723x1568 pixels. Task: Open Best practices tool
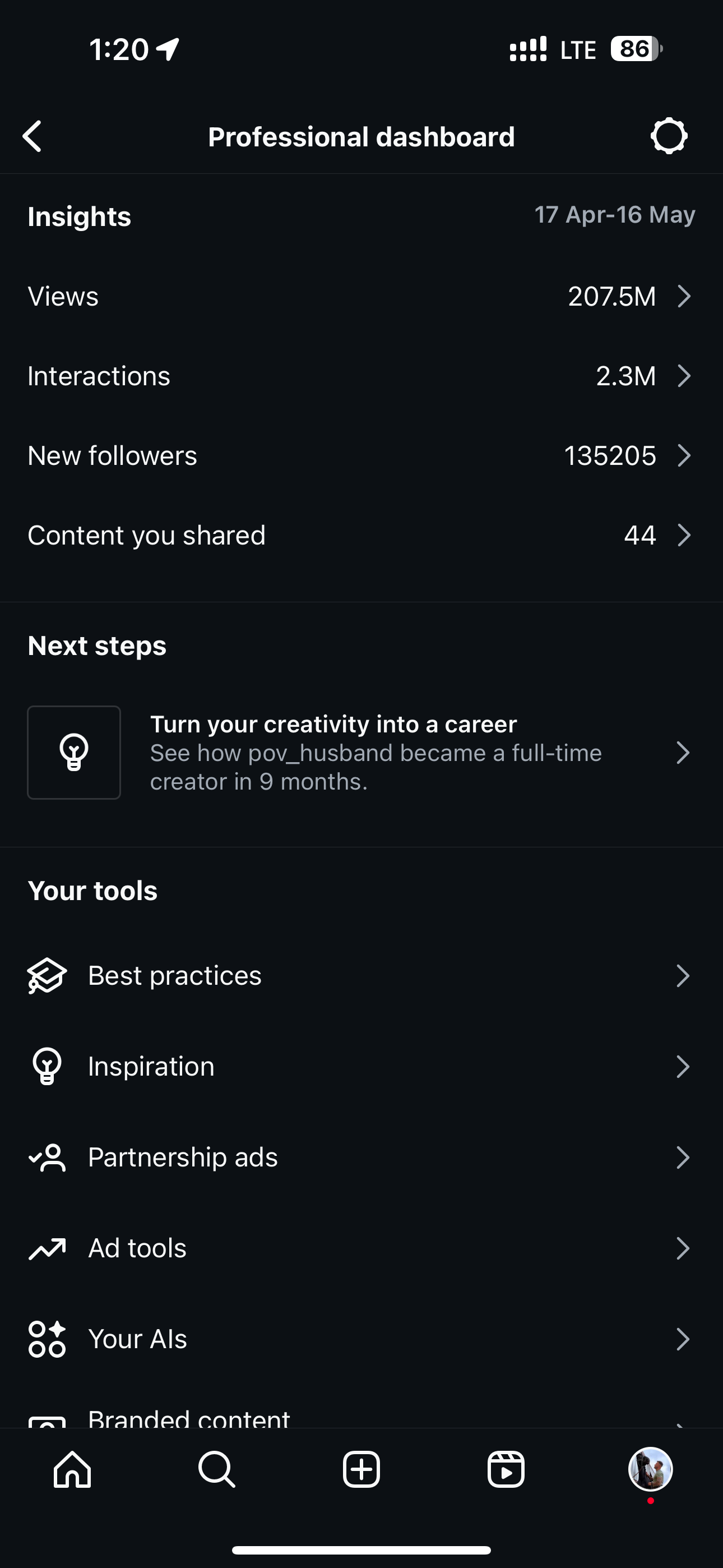pos(361,976)
